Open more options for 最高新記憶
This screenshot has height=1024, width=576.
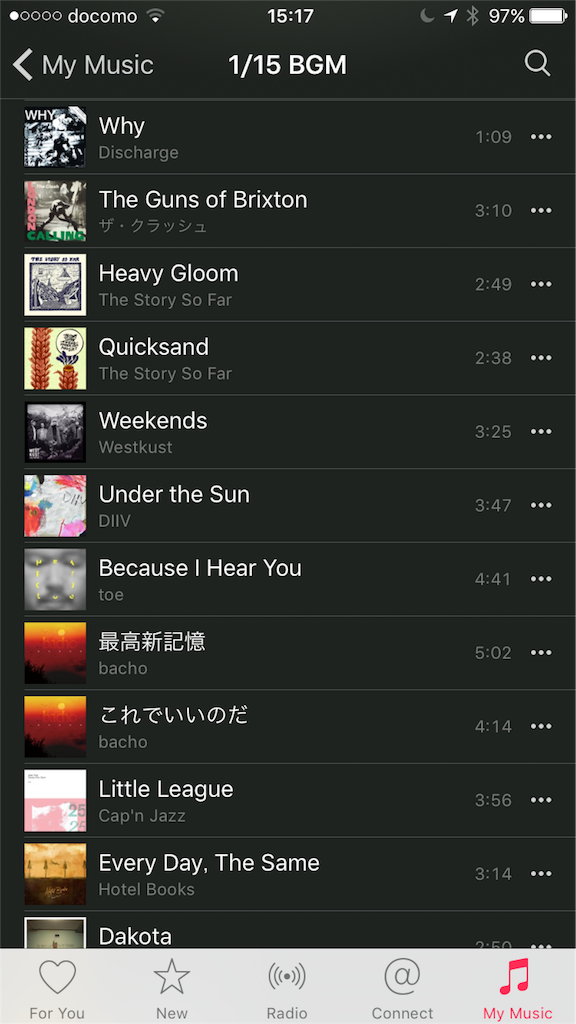point(541,653)
